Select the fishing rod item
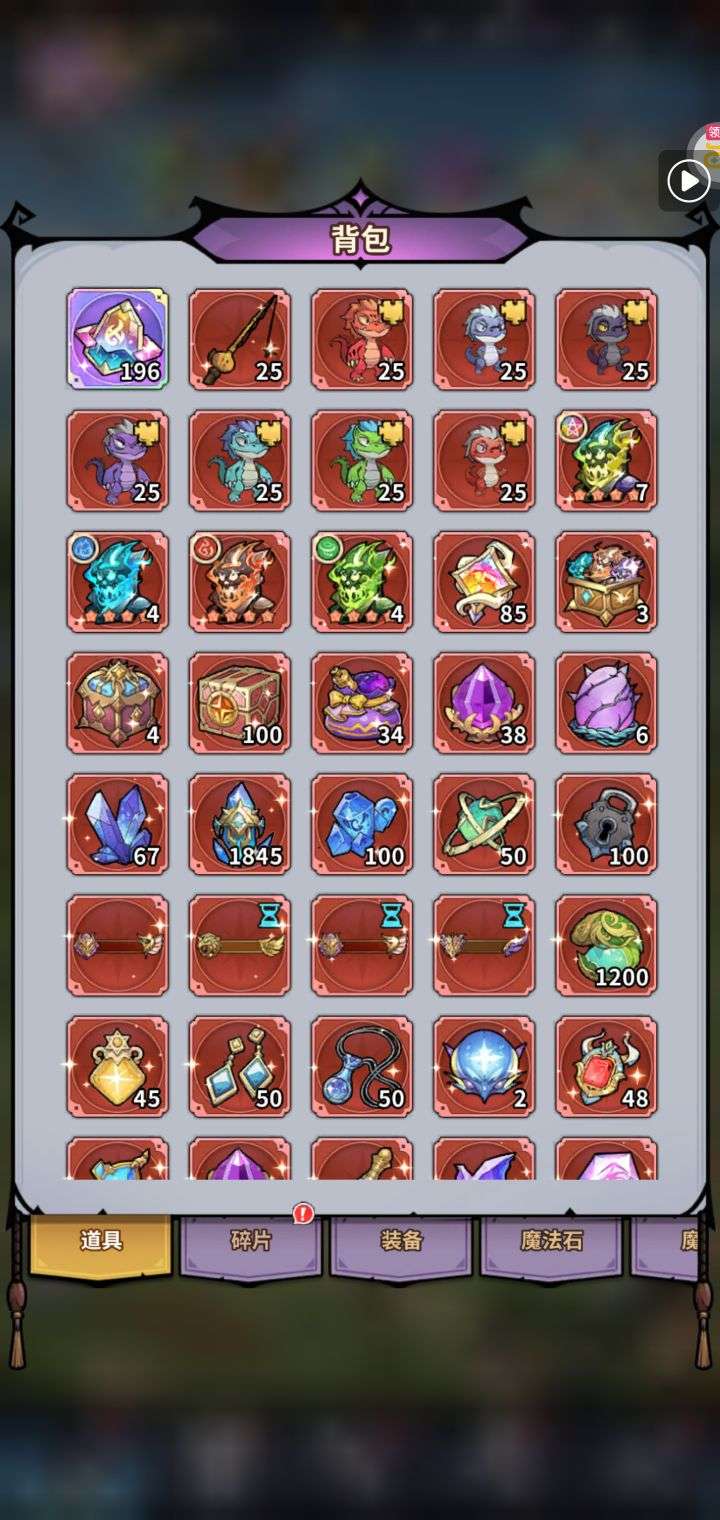The image size is (720, 1520). (x=239, y=339)
